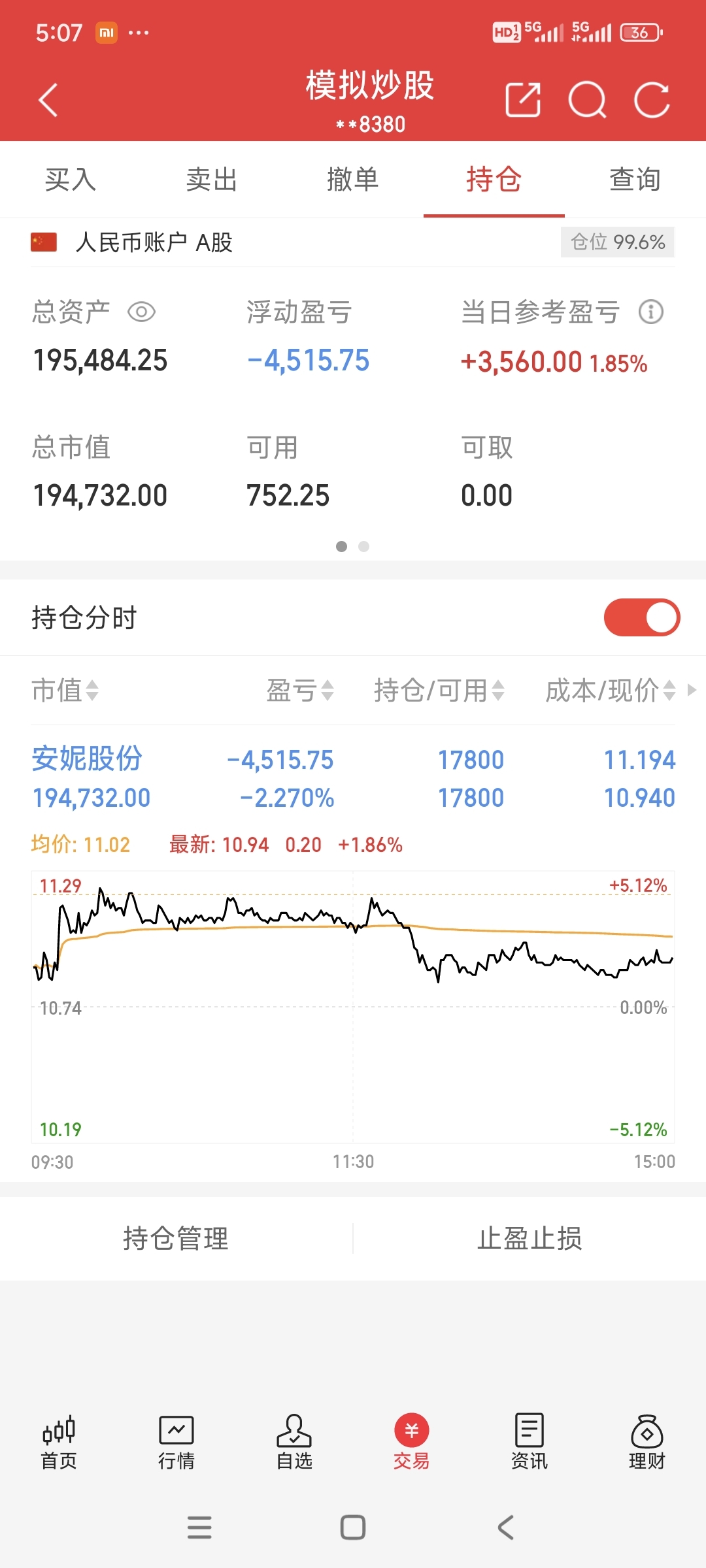Hide total assets with the eye icon
This screenshot has height=1568, width=706.
(x=141, y=312)
